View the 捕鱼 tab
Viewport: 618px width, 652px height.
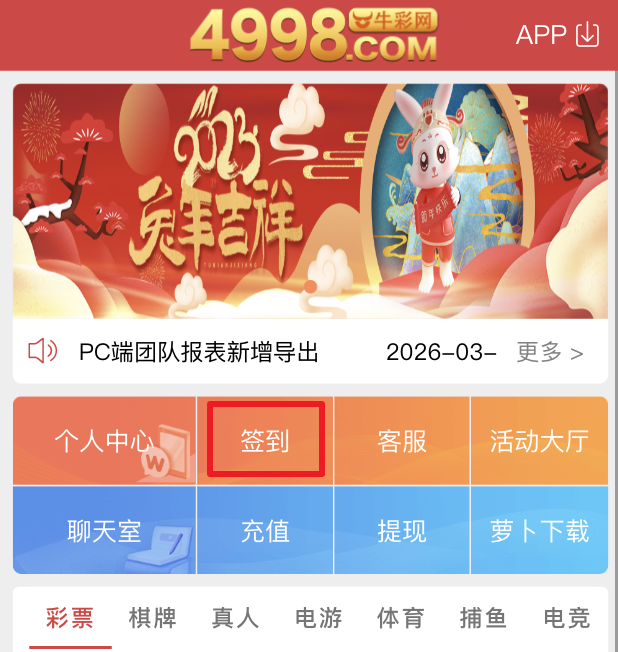[x=483, y=618]
